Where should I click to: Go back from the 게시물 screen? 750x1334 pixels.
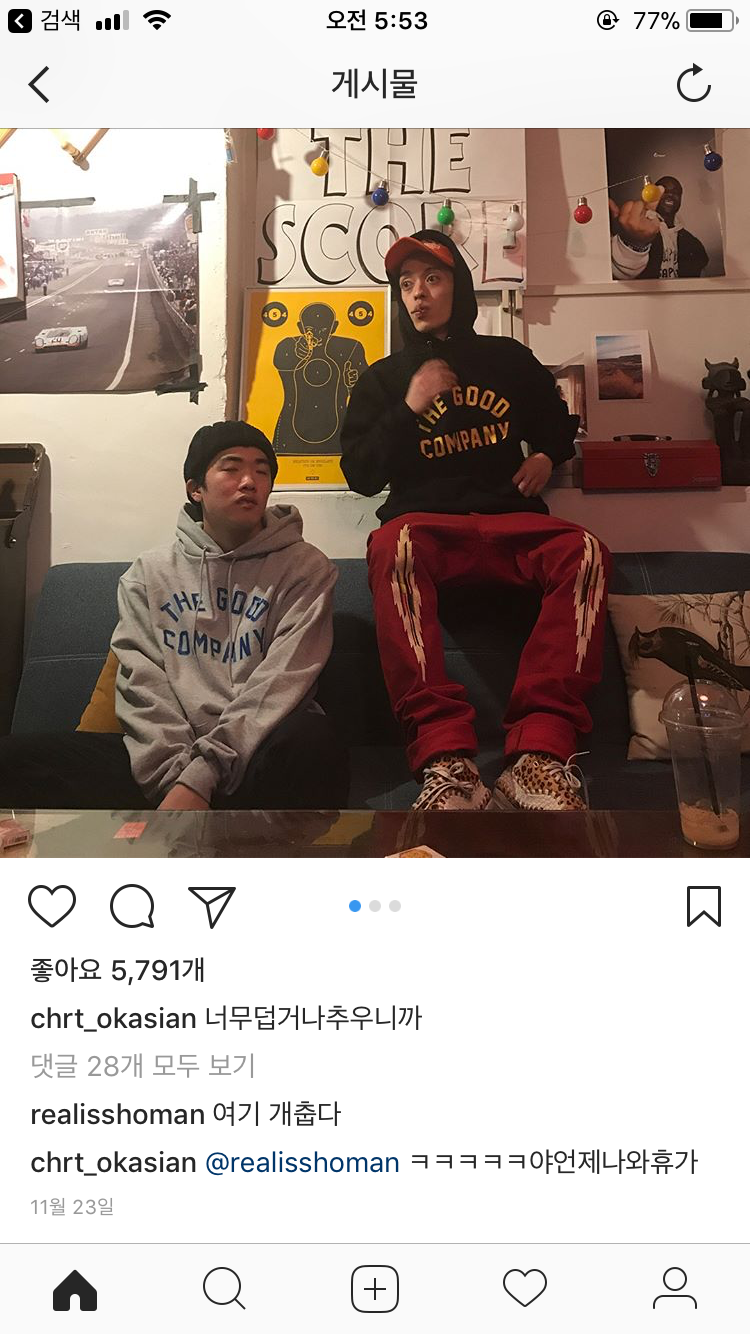click(x=39, y=85)
